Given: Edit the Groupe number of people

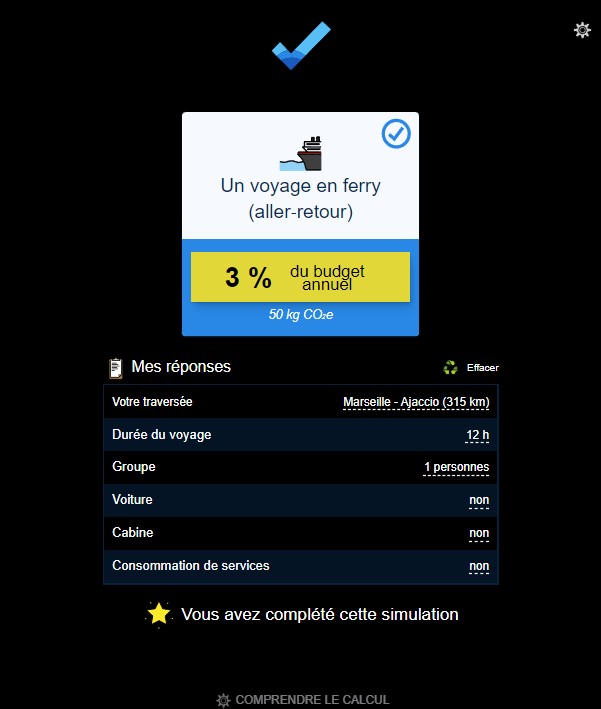Looking at the screenshot, I should click(x=456, y=467).
